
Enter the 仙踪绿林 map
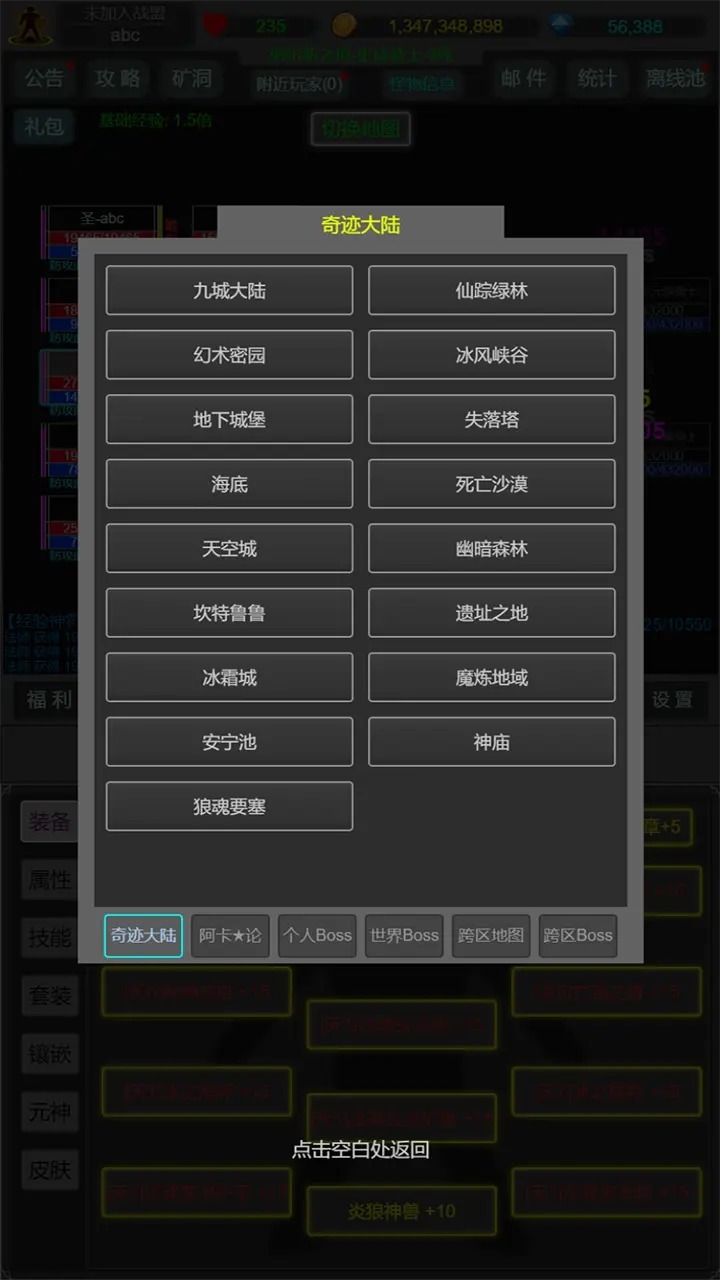click(491, 291)
